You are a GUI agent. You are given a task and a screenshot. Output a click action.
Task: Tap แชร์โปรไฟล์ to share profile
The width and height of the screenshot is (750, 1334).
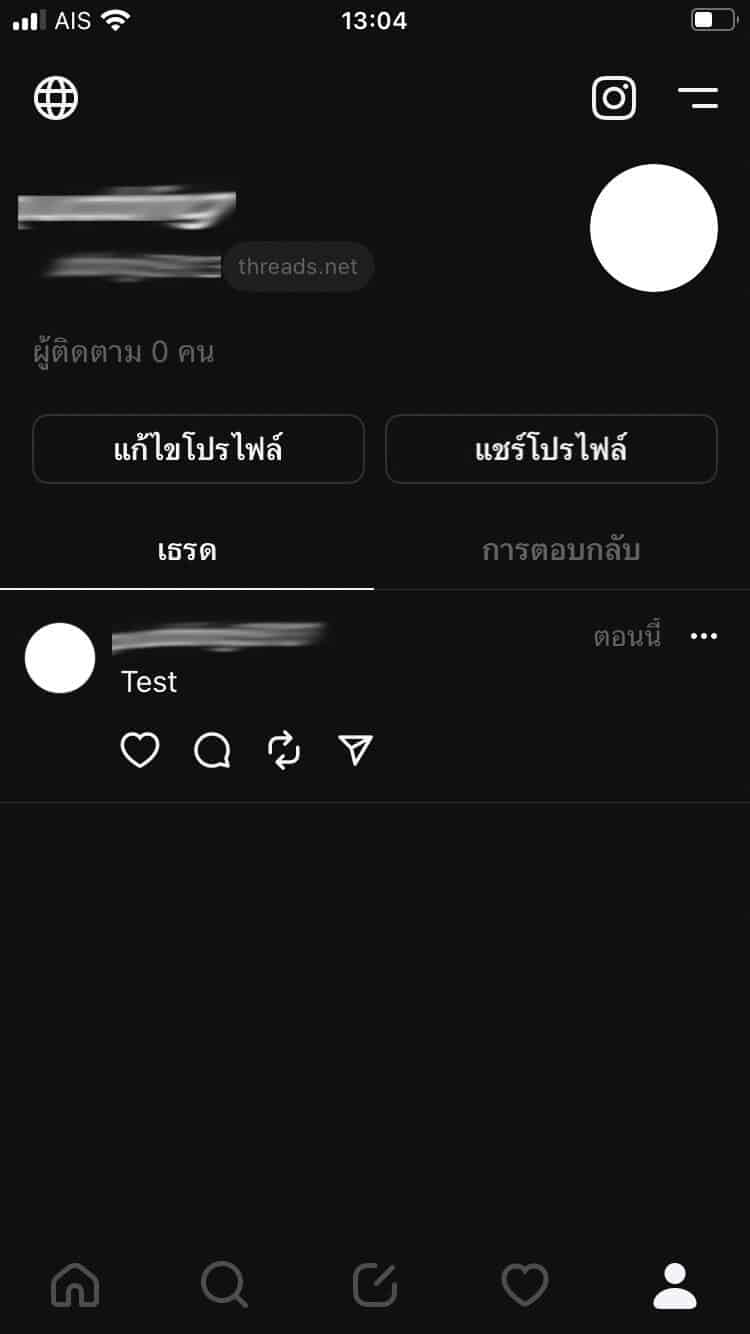pyautogui.click(x=551, y=449)
